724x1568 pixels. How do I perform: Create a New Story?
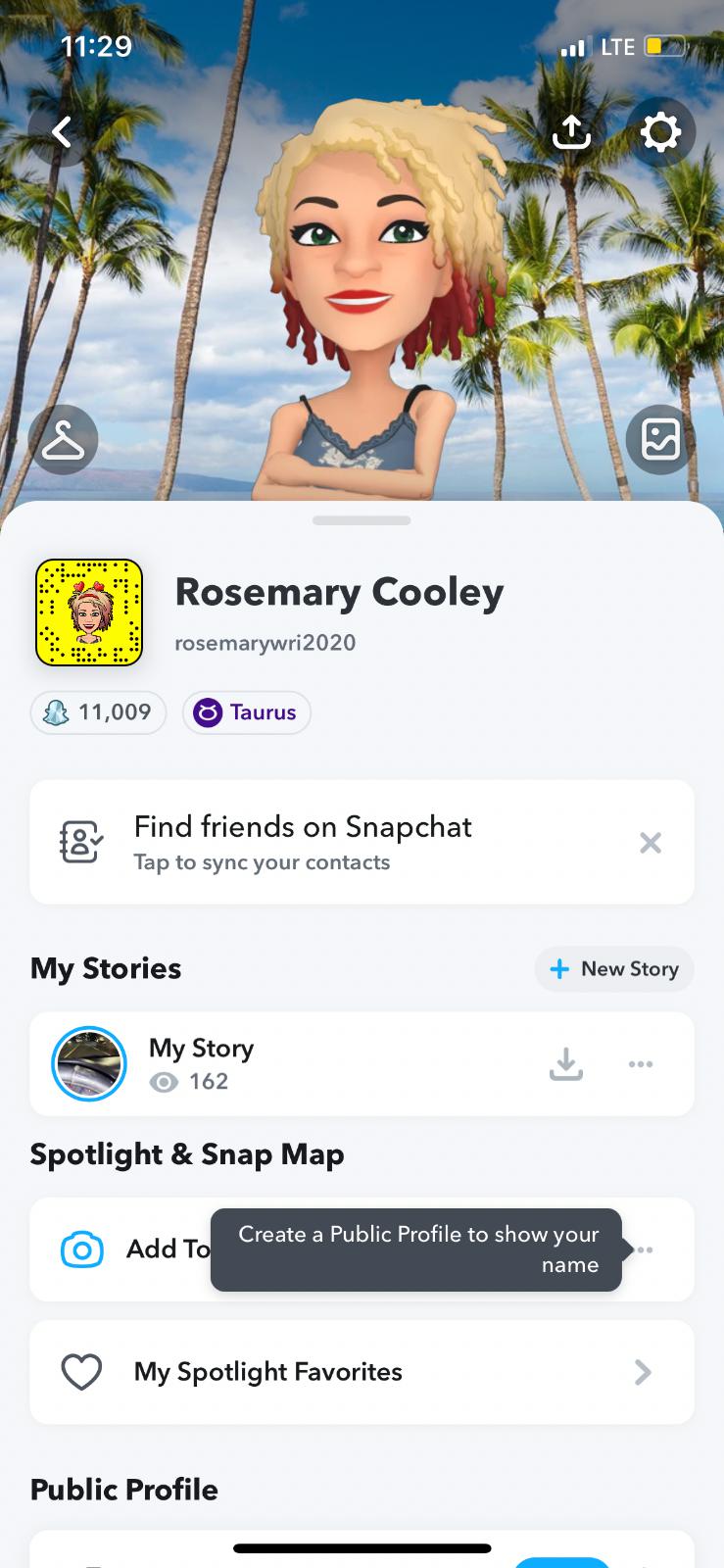(x=614, y=969)
